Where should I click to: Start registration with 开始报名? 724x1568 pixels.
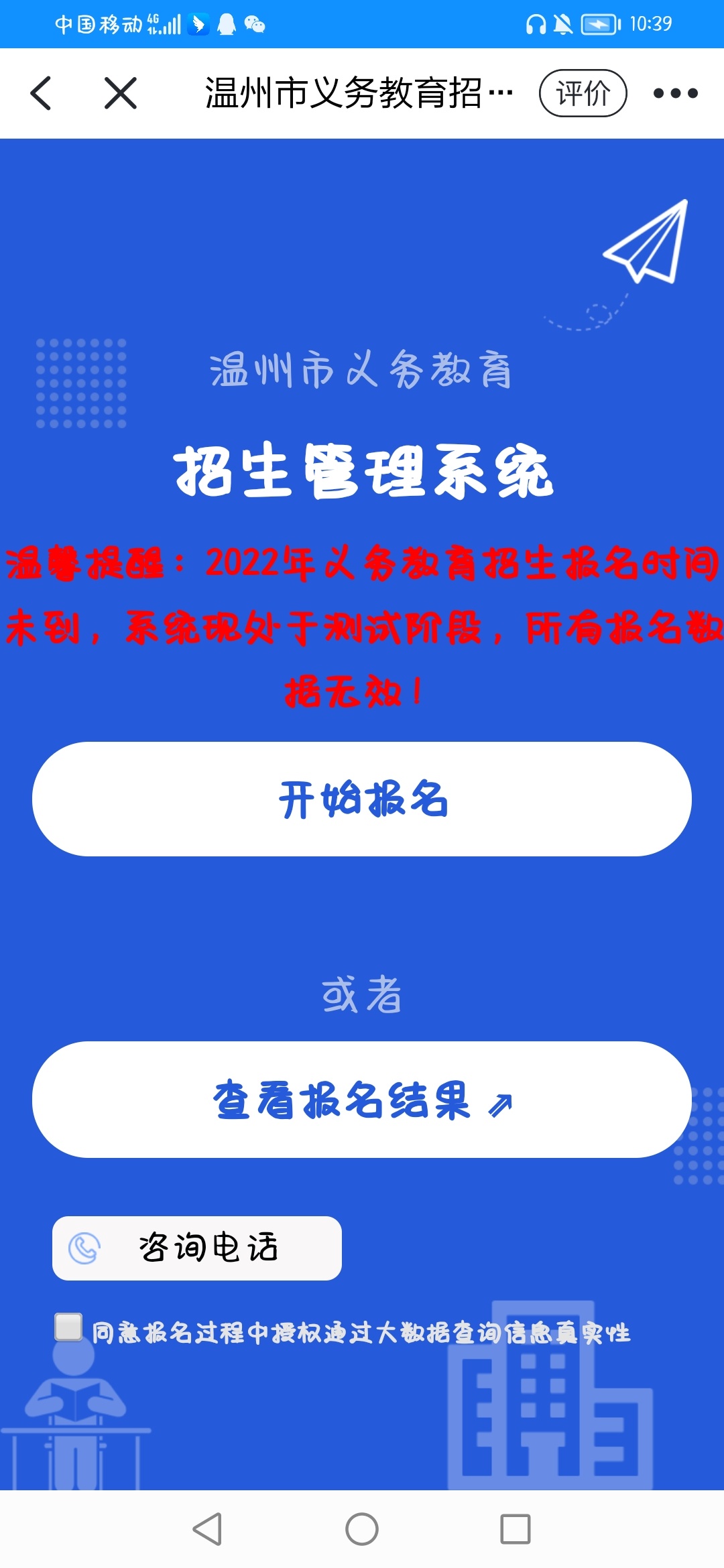pos(362,799)
